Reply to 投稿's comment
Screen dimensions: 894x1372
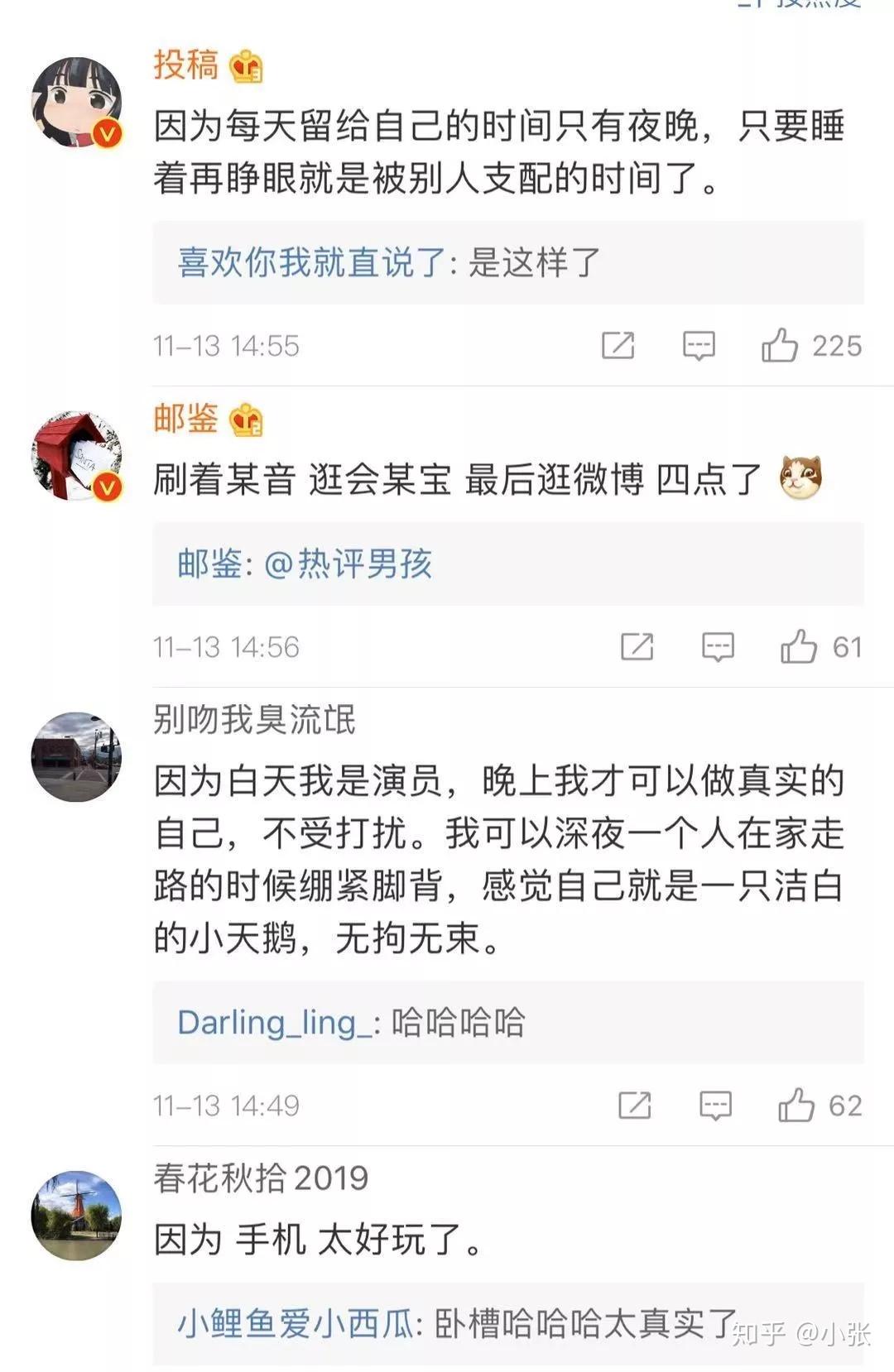click(x=699, y=345)
